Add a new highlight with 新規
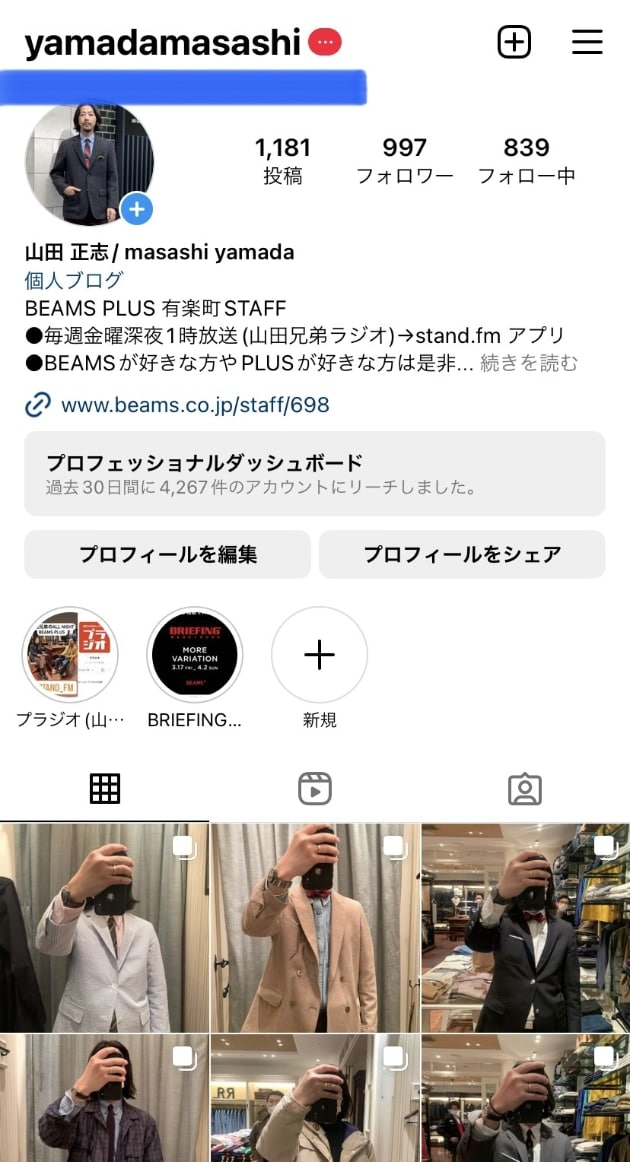 coord(319,655)
